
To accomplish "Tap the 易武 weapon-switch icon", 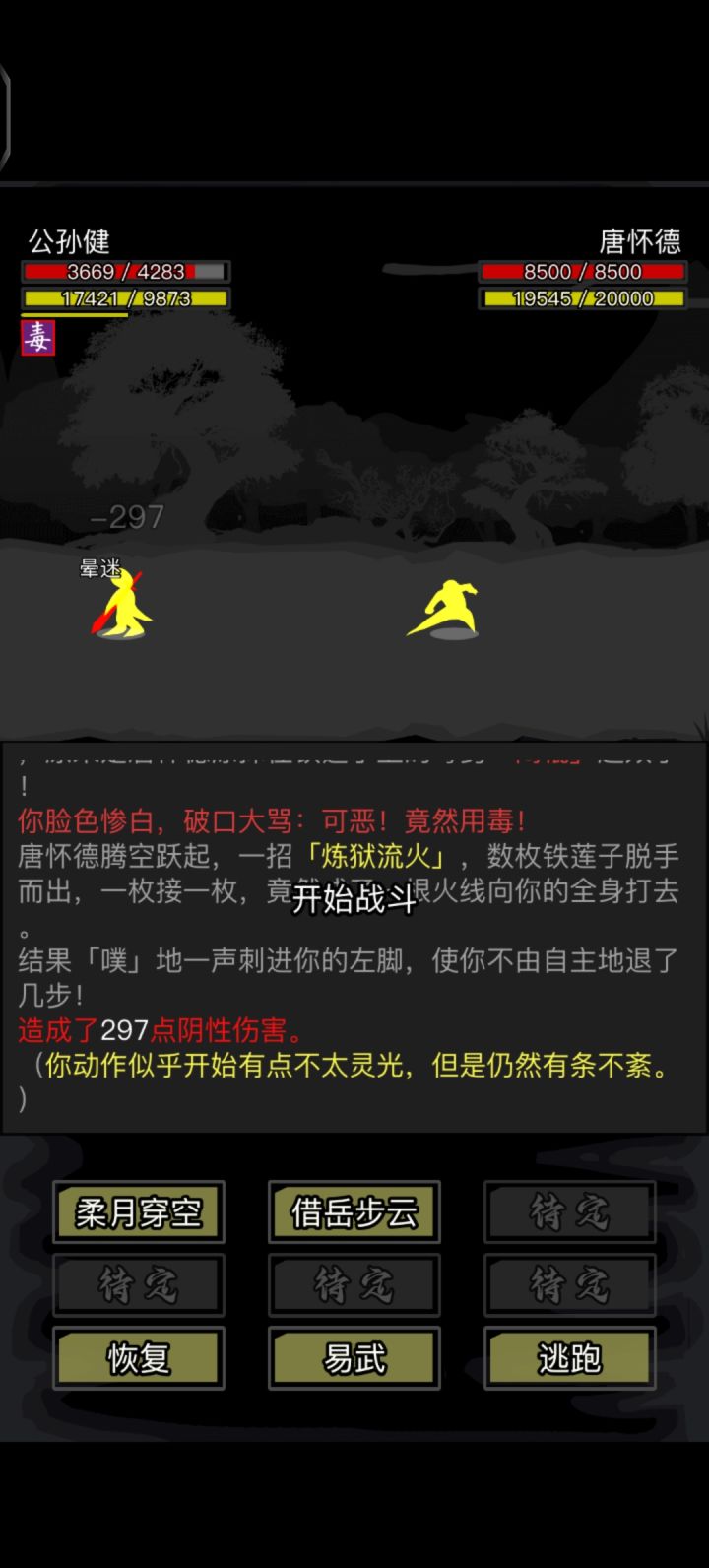I will [354, 1357].
